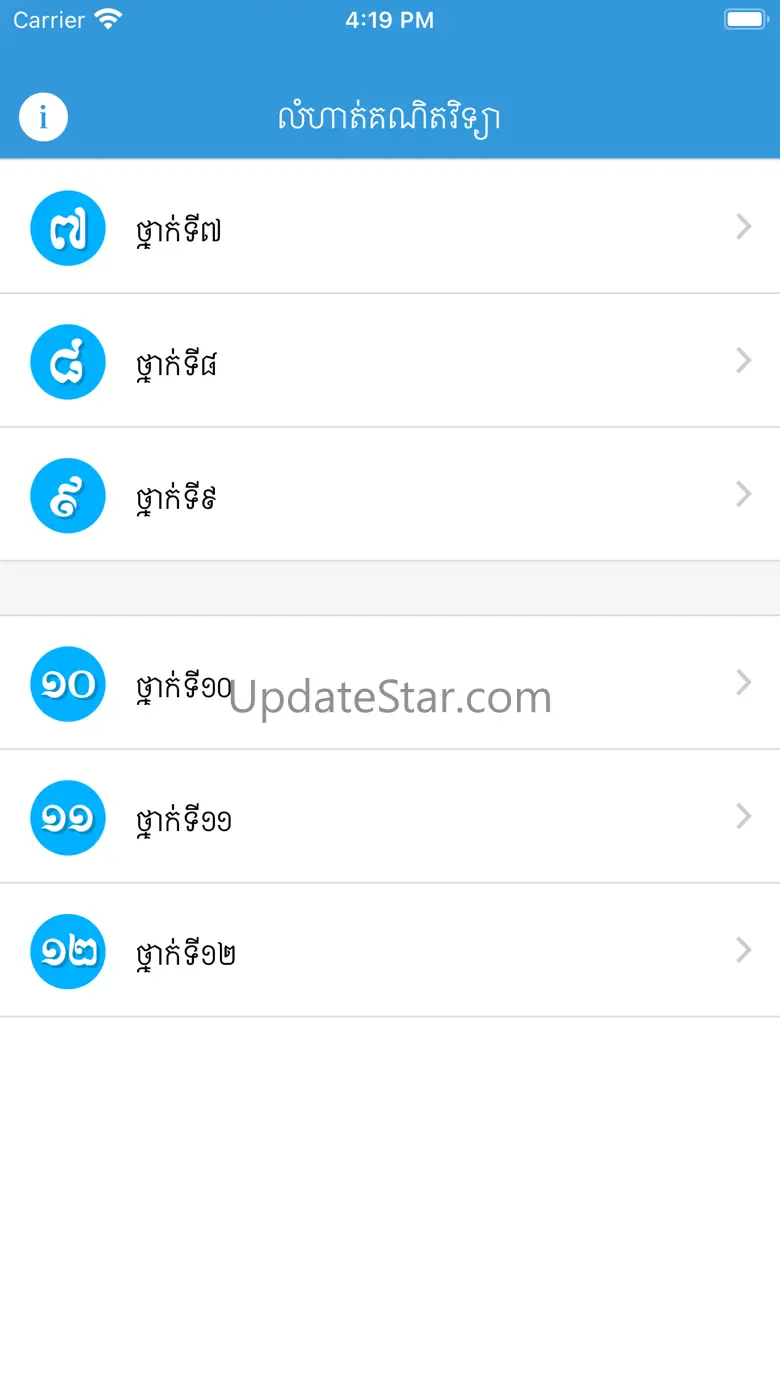
Task: Open the Grade 10 (ថ្នាក់ទី១០) row
Action: pos(389,683)
